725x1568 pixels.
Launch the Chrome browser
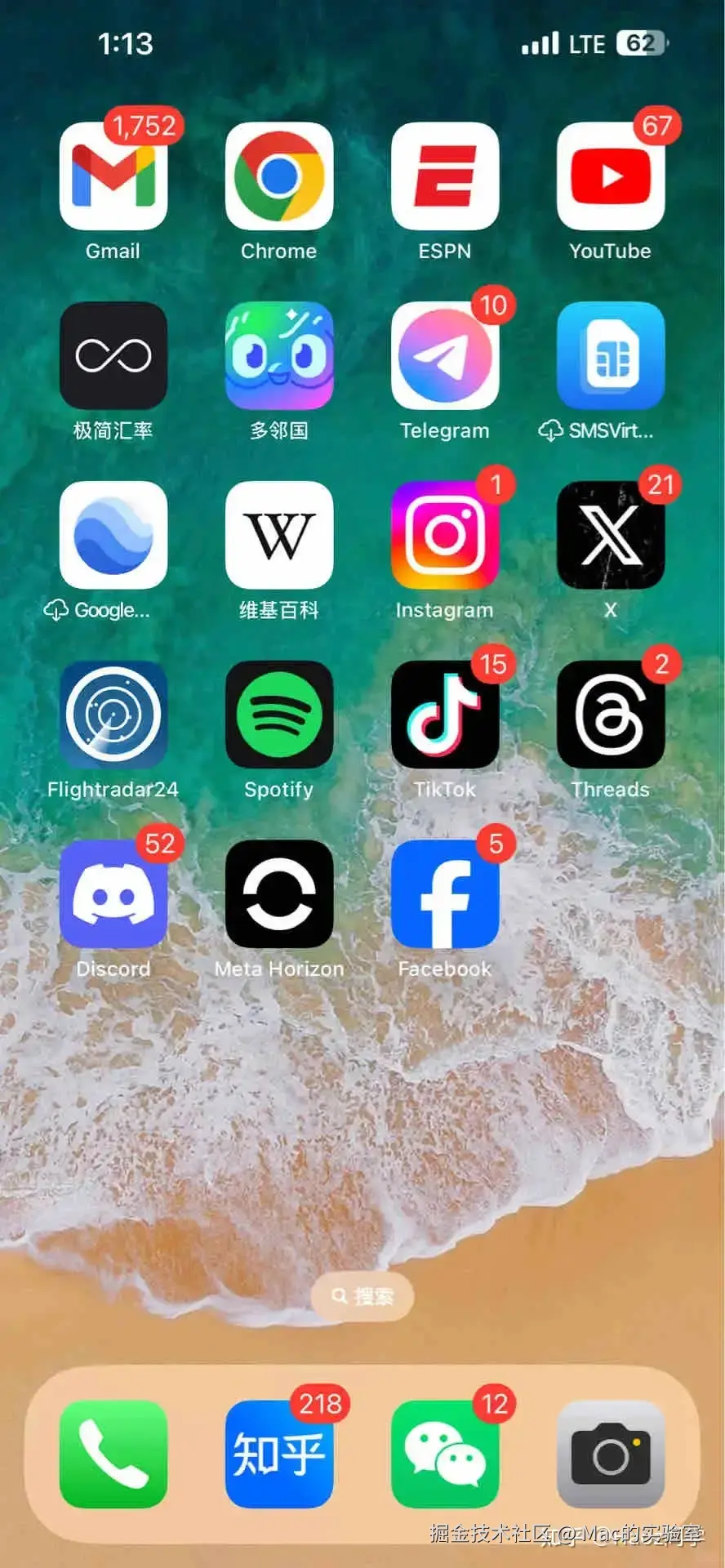(279, 176)
